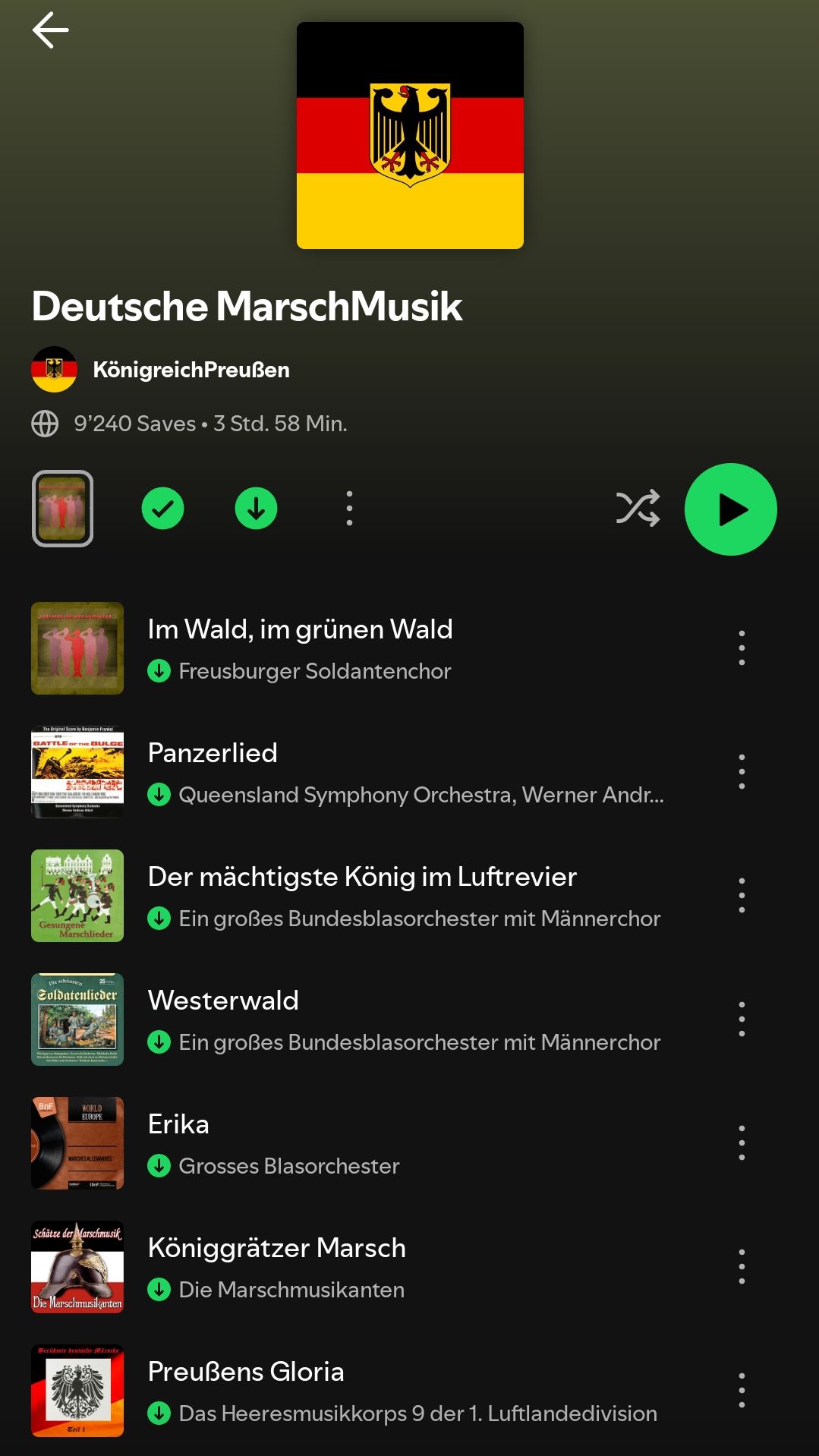Remove playlist from library via checkmark
The image size is (819, 1456).
[162, 509]
